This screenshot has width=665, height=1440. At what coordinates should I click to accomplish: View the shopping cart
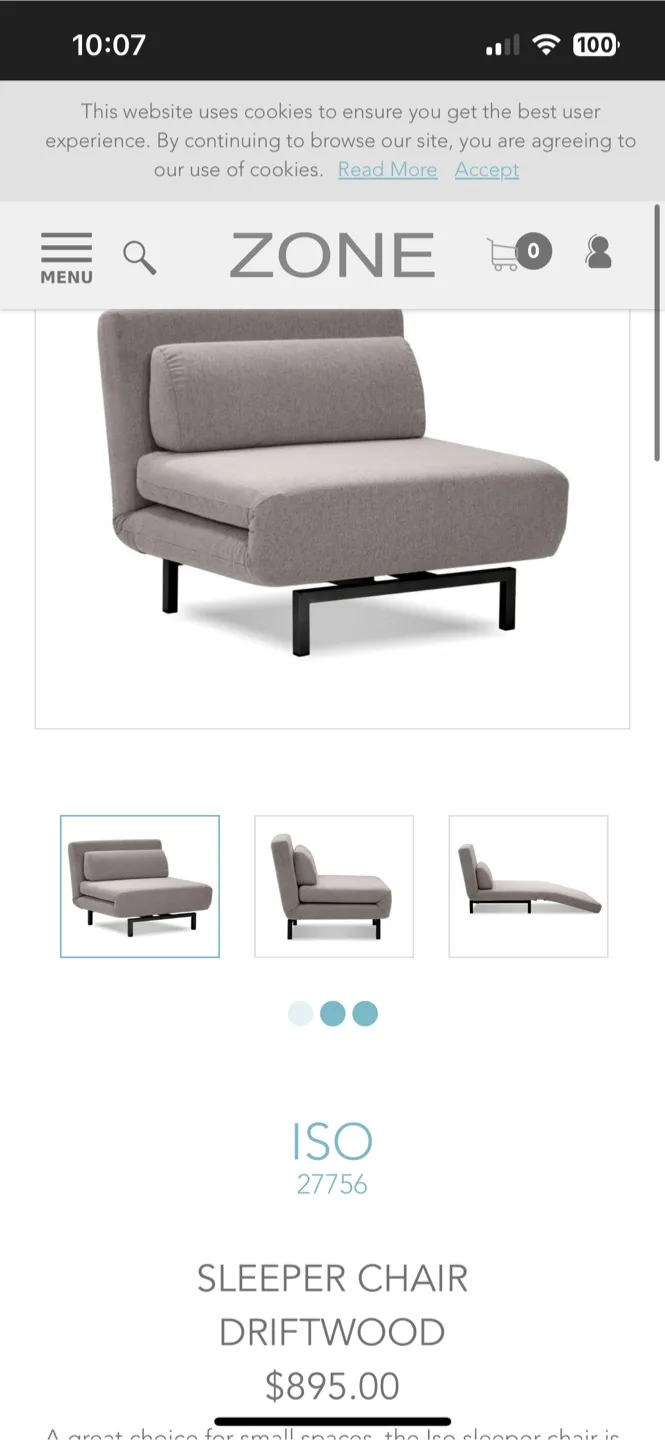(x=518, y=252)
